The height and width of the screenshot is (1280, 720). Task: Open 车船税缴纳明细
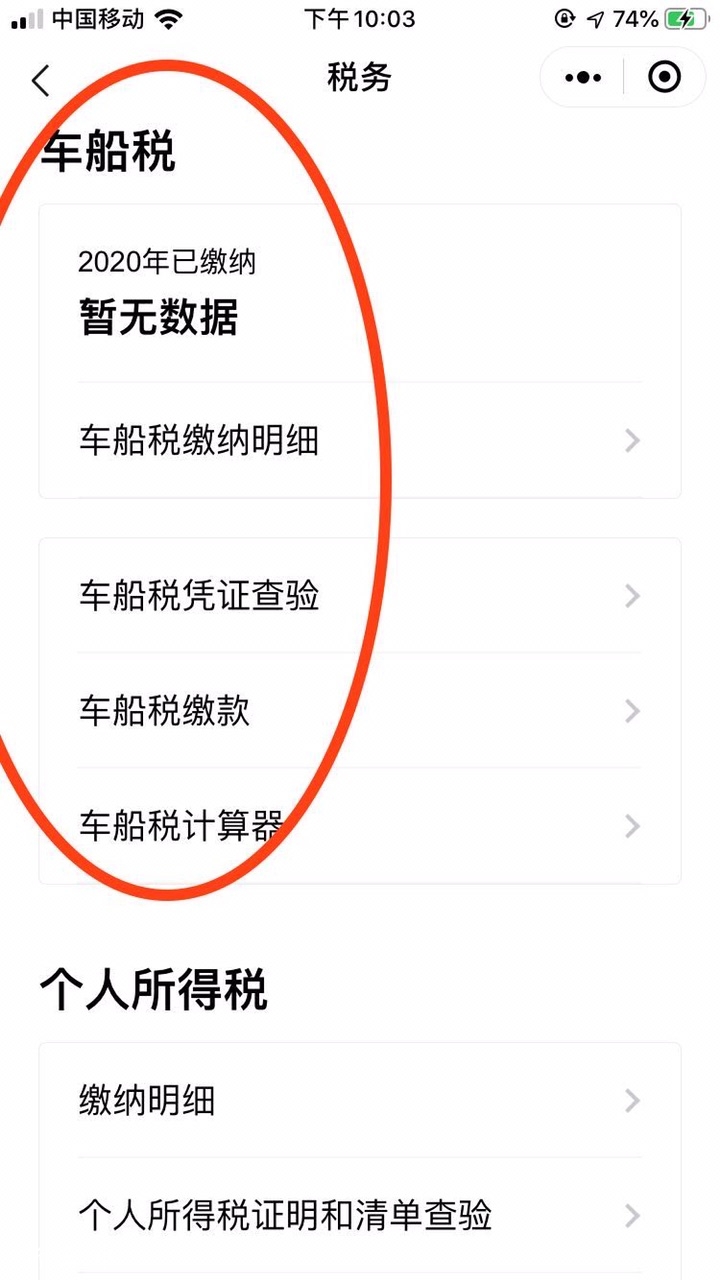click(359, 440)
